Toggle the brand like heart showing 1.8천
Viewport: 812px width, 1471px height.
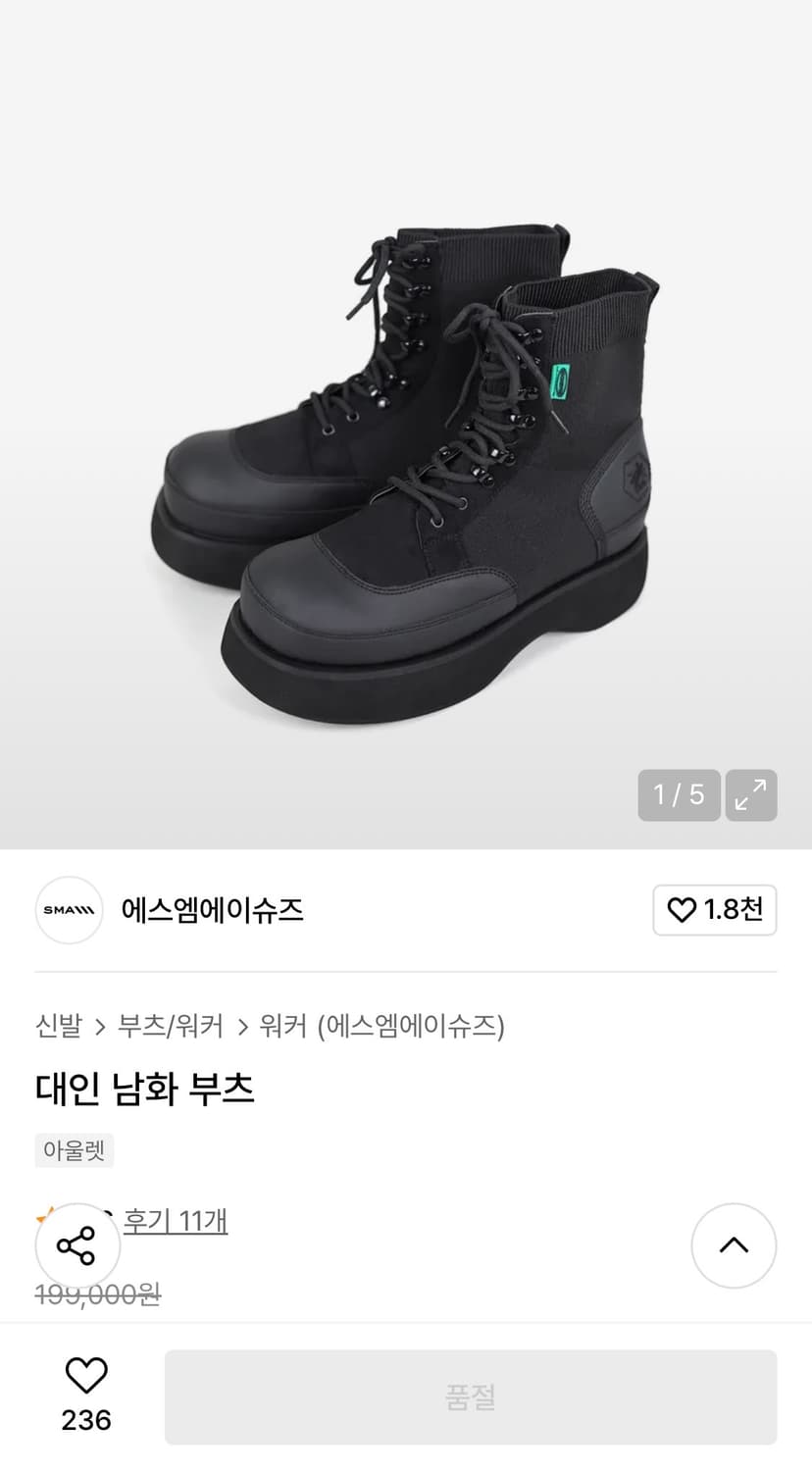715,910
